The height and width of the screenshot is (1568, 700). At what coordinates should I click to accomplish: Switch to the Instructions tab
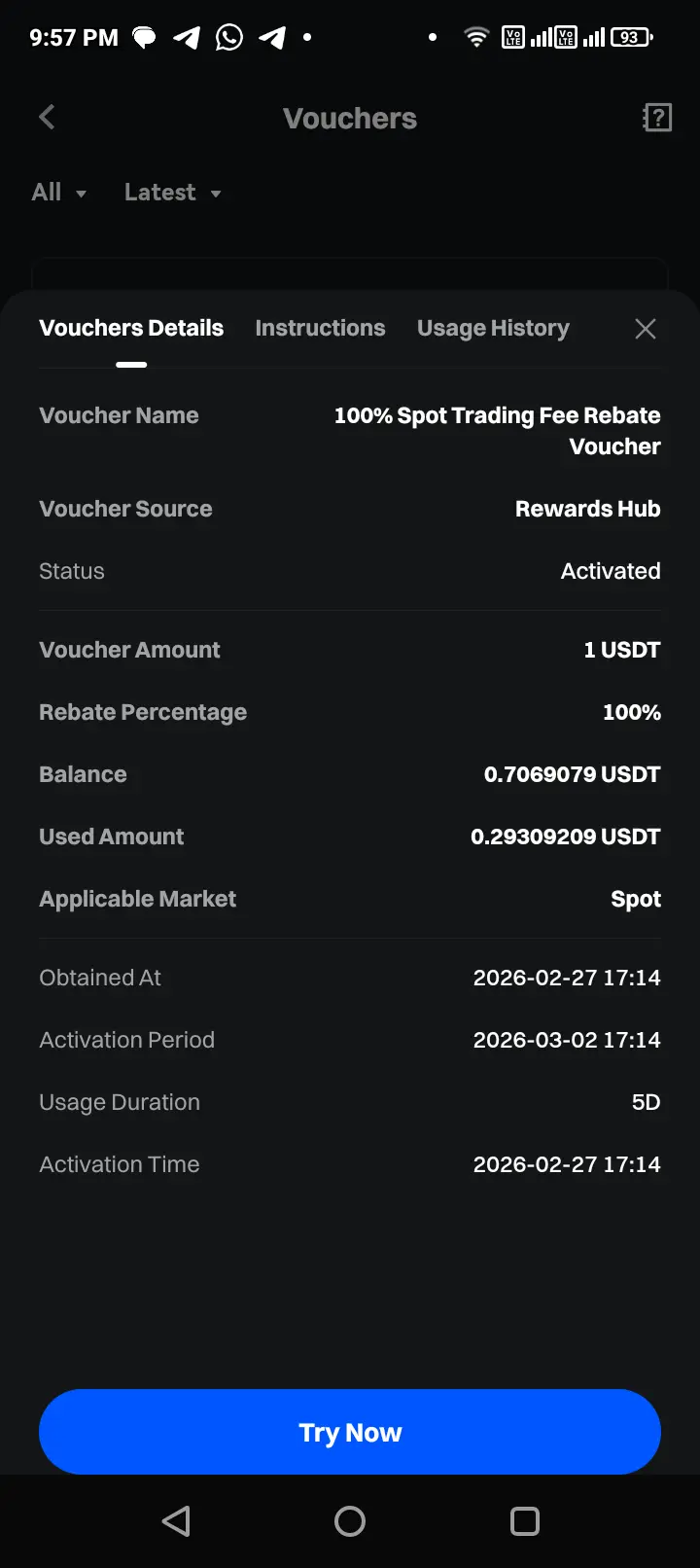tap(320, 329)
